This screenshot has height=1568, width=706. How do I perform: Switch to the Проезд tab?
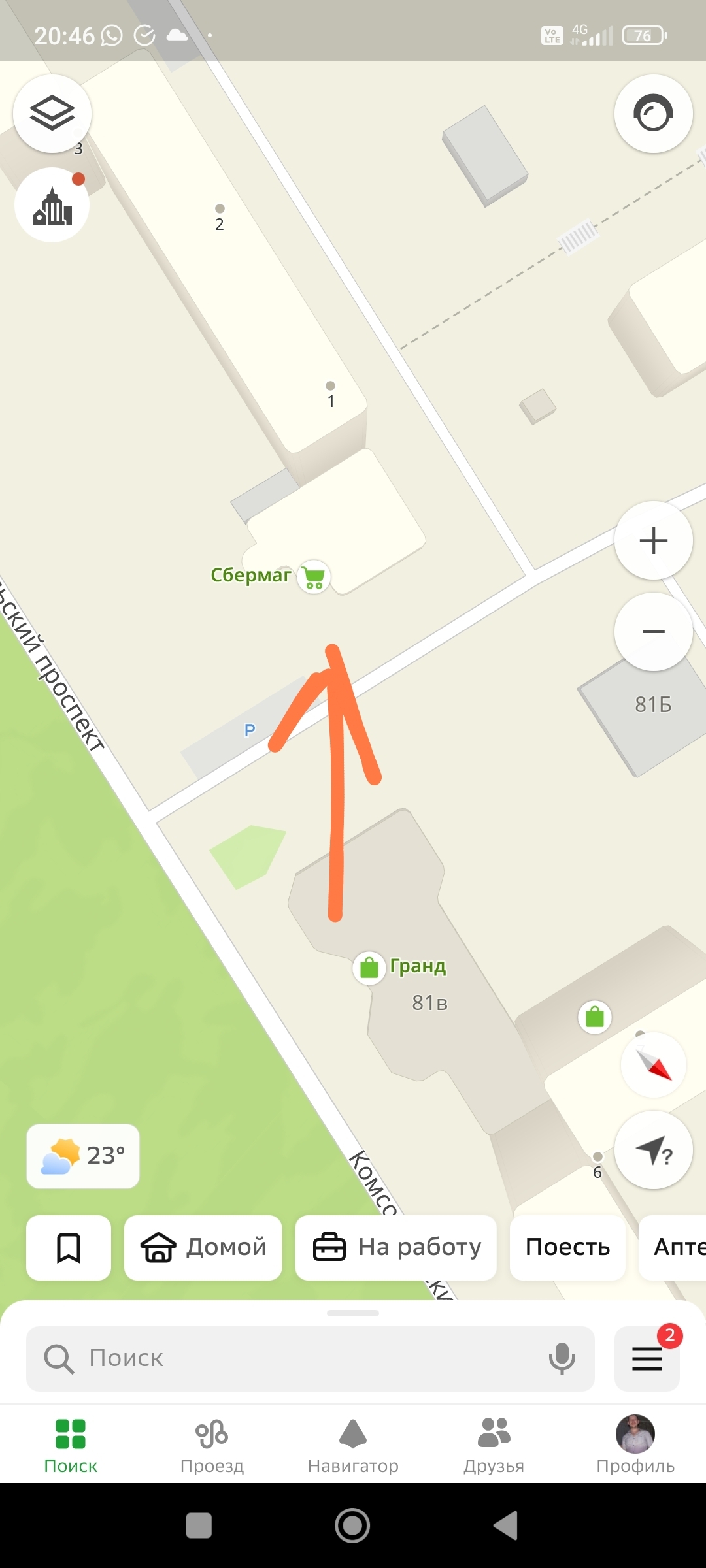pos(212,1445)
